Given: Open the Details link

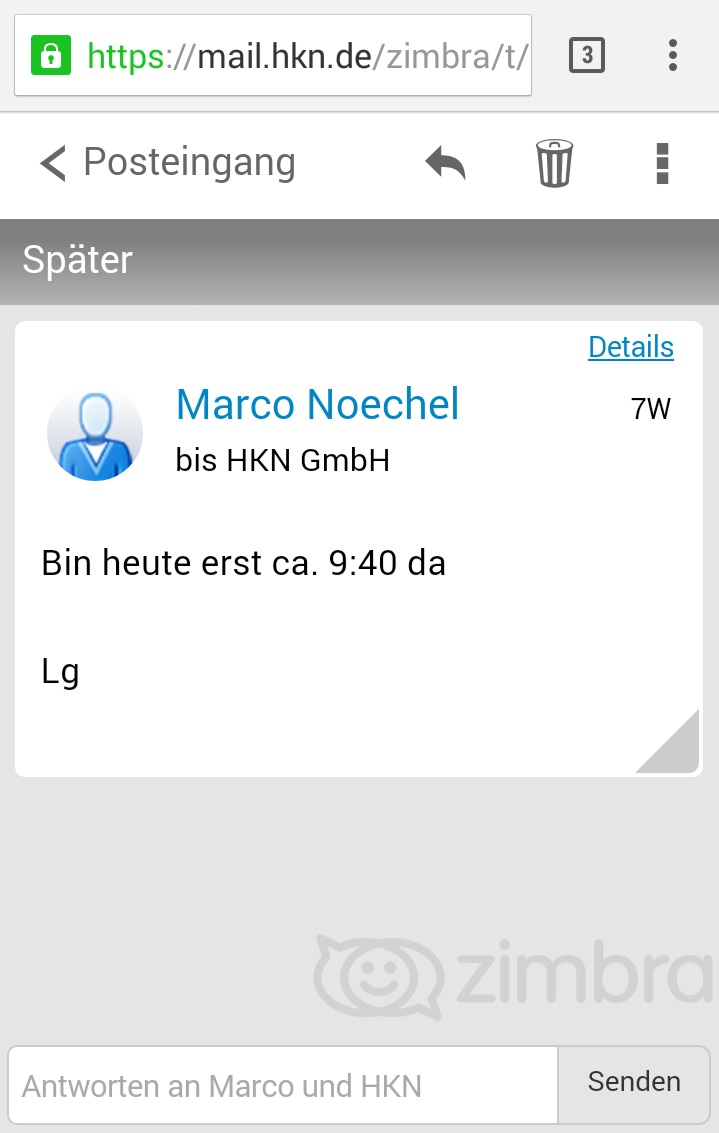Looking at the screenshot, I should [630, 347].
